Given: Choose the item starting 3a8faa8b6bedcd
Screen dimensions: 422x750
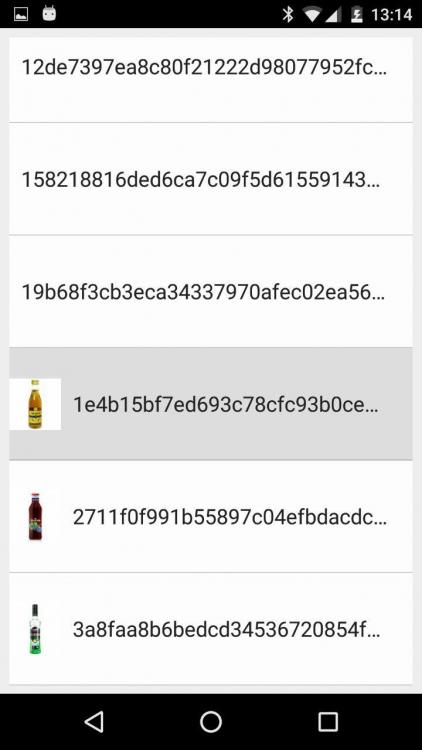Looking at the screenshot, I should coord(211,629).
